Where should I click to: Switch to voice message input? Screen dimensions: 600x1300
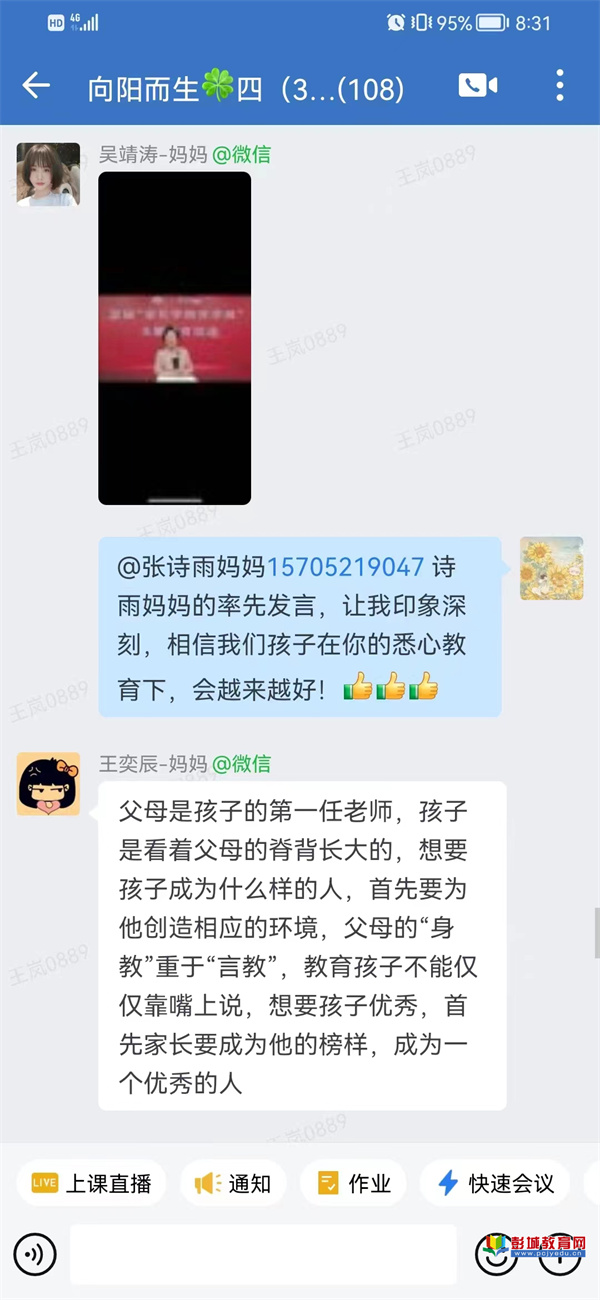35,1253
